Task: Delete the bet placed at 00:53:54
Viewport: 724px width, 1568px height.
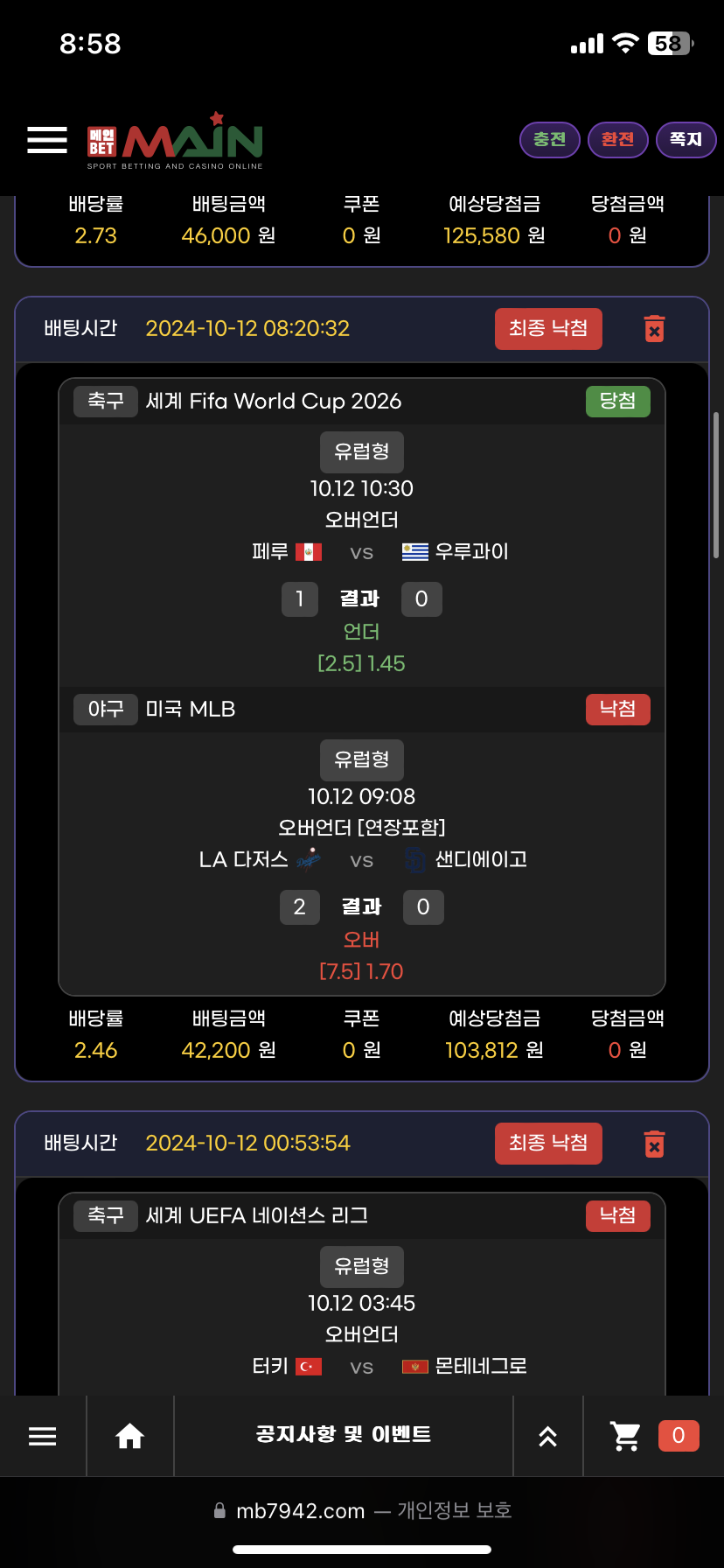Action: pos(654,1144)
